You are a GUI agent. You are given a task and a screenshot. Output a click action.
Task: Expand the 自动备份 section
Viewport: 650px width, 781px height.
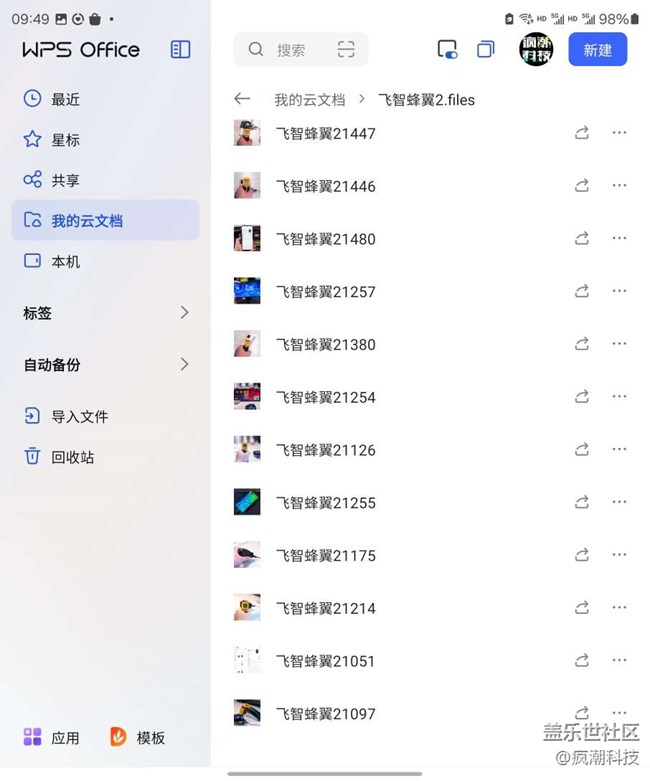[x=184, y=365]
